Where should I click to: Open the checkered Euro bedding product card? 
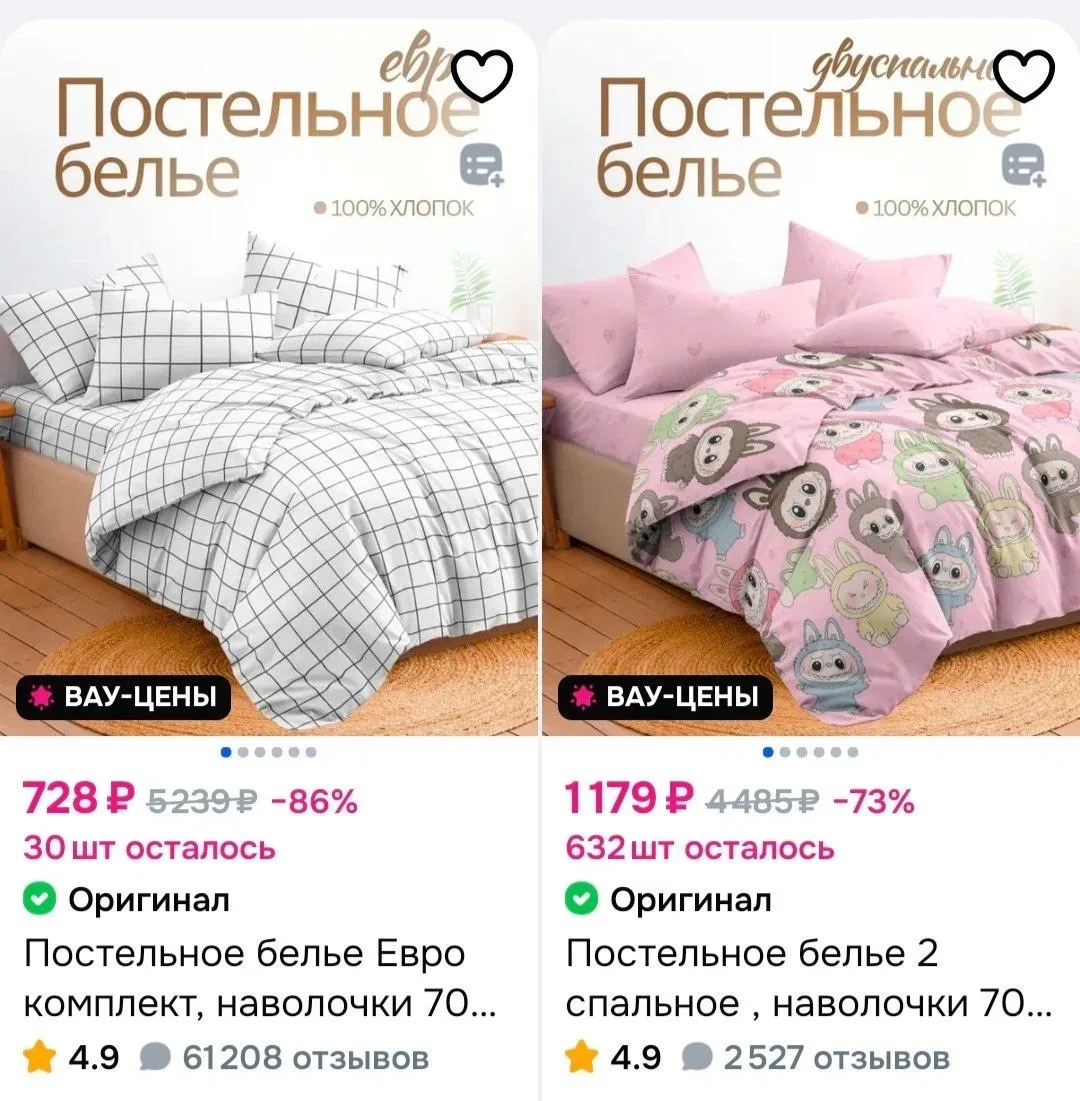(270, 450)
